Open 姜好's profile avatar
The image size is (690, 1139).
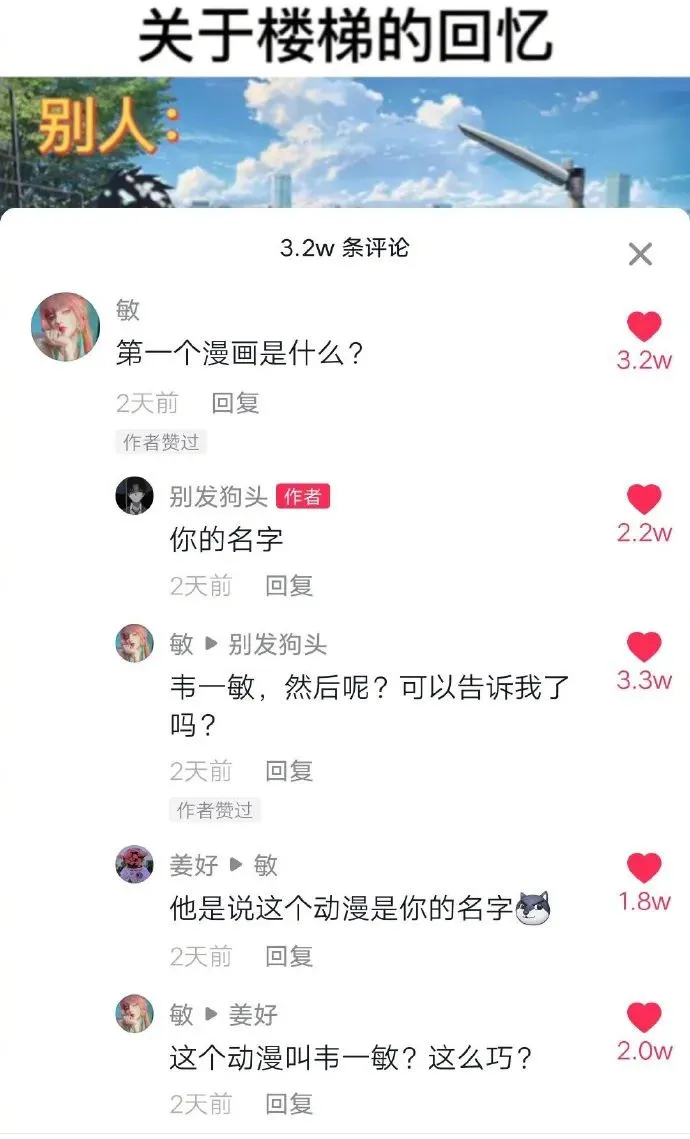[135, 865]
